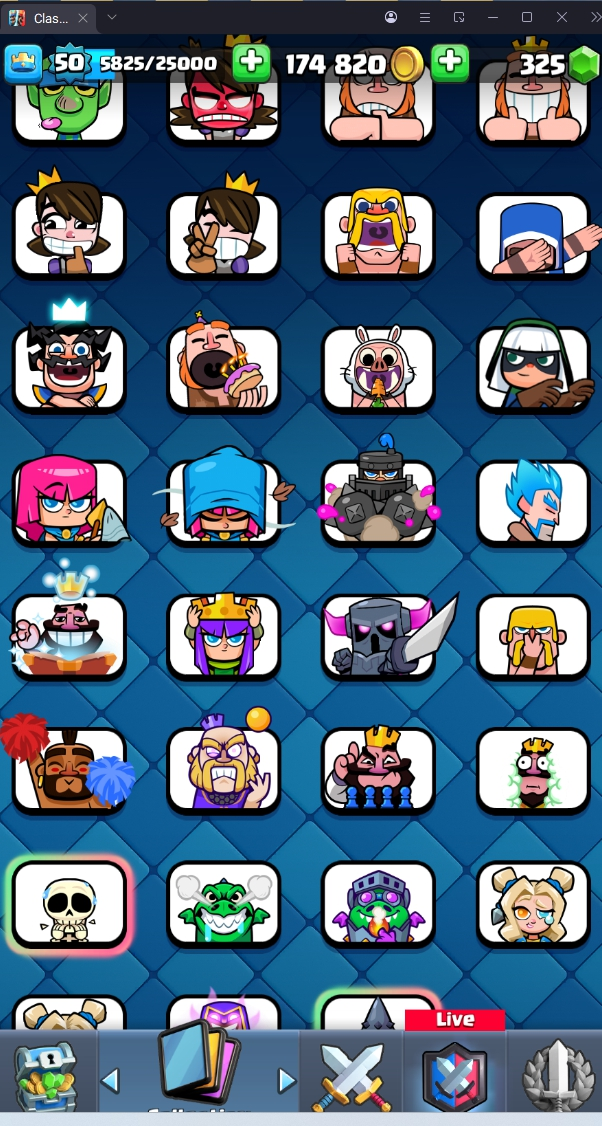Viewport: 602px width, 1126px height.
Task: Select the crying skeleton emote
Action: click(69, 904)
